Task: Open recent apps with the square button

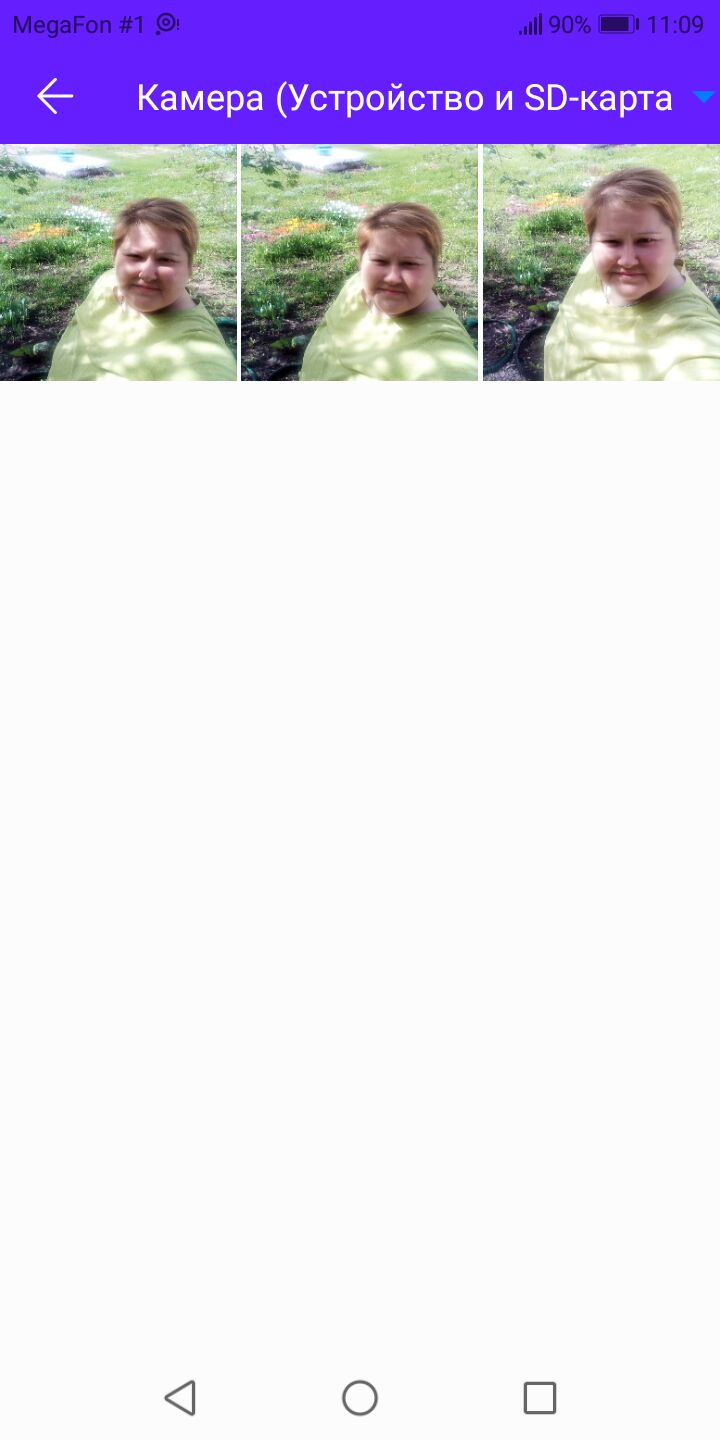Action: coord(540,1397)
